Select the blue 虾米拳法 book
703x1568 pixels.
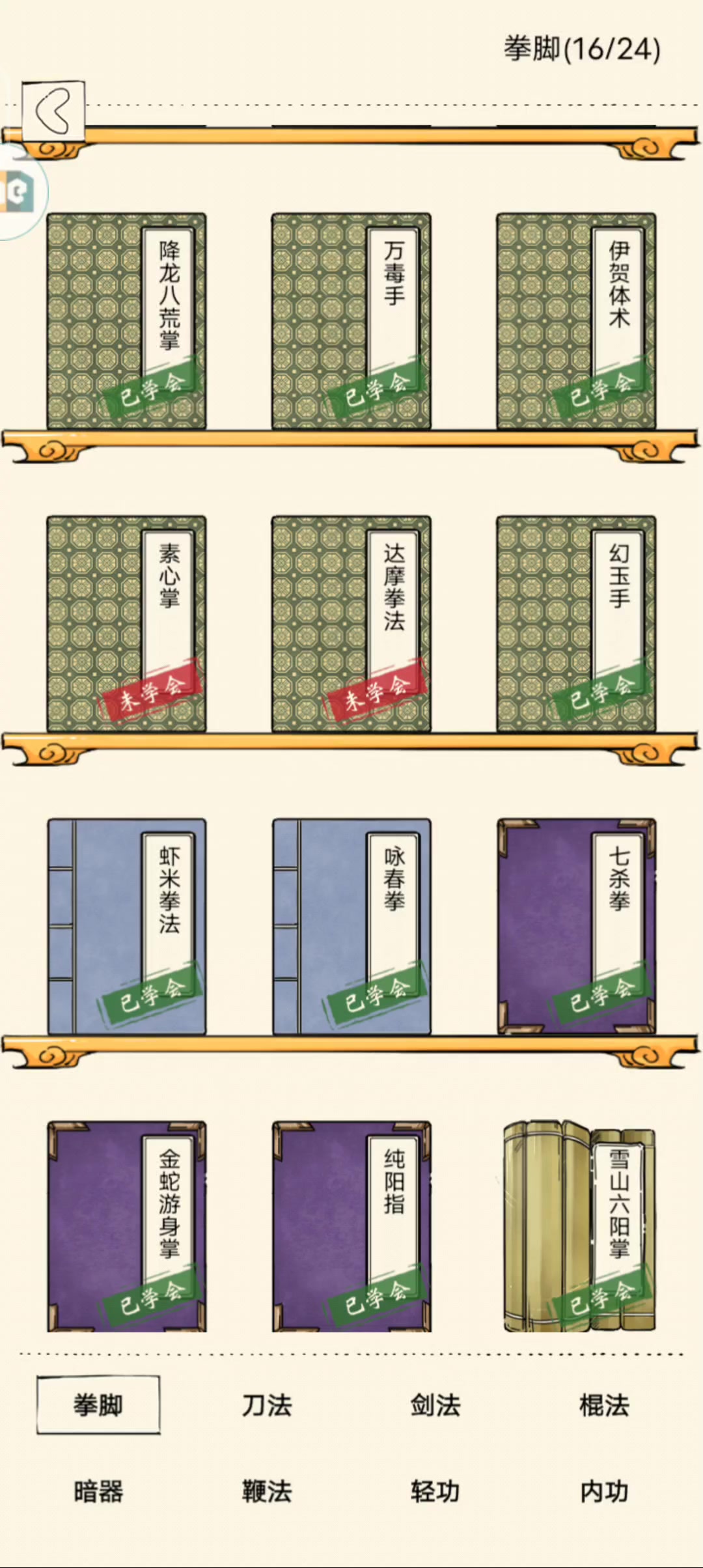[126, 927]
